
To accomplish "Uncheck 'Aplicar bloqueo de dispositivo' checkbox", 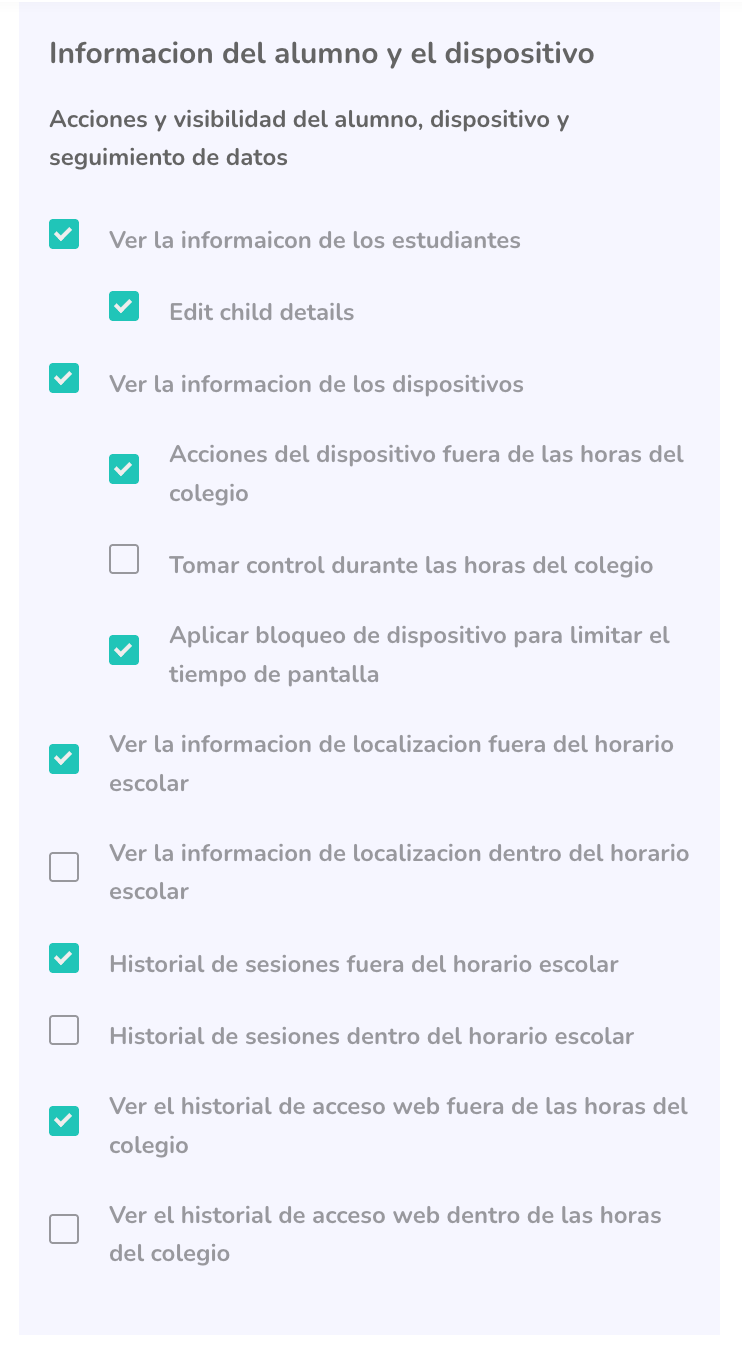I will [x=124, y=650].
